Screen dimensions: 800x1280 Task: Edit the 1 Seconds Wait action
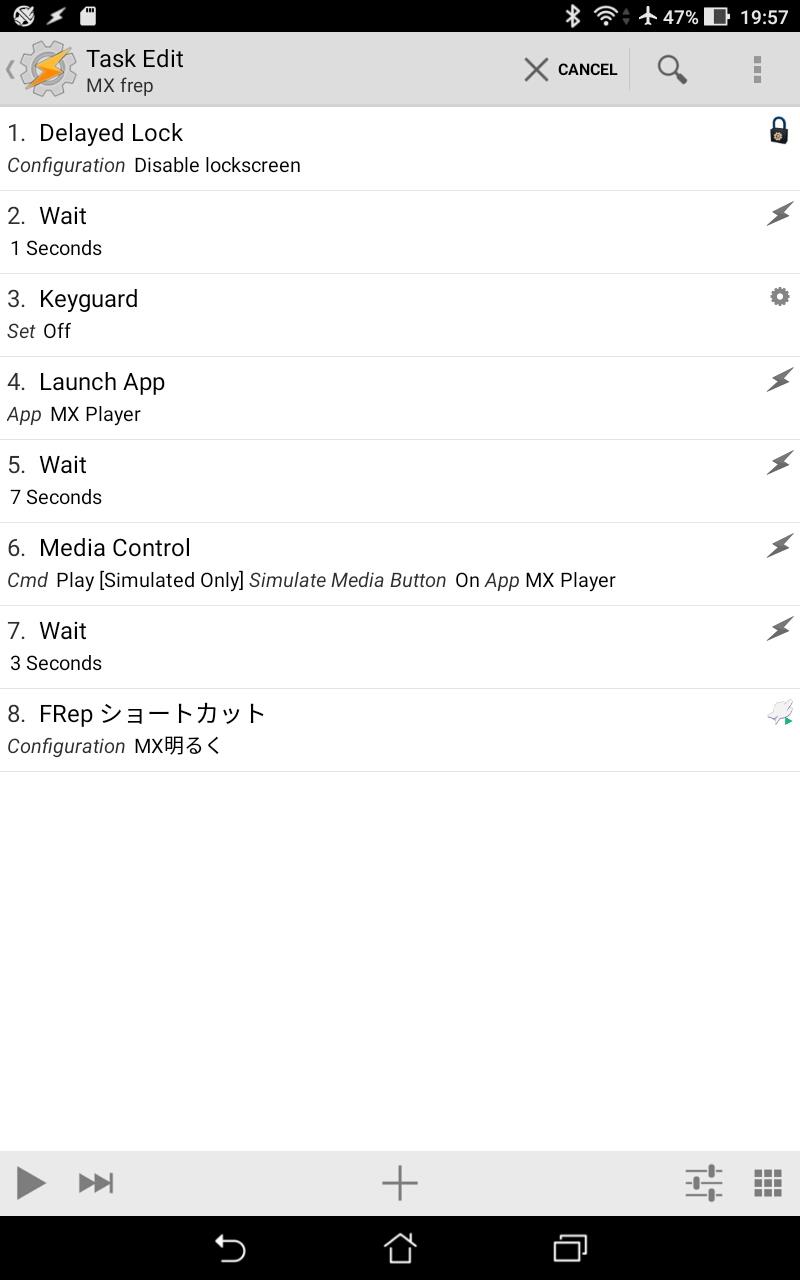pyautogui.click(x=400, y=232)
